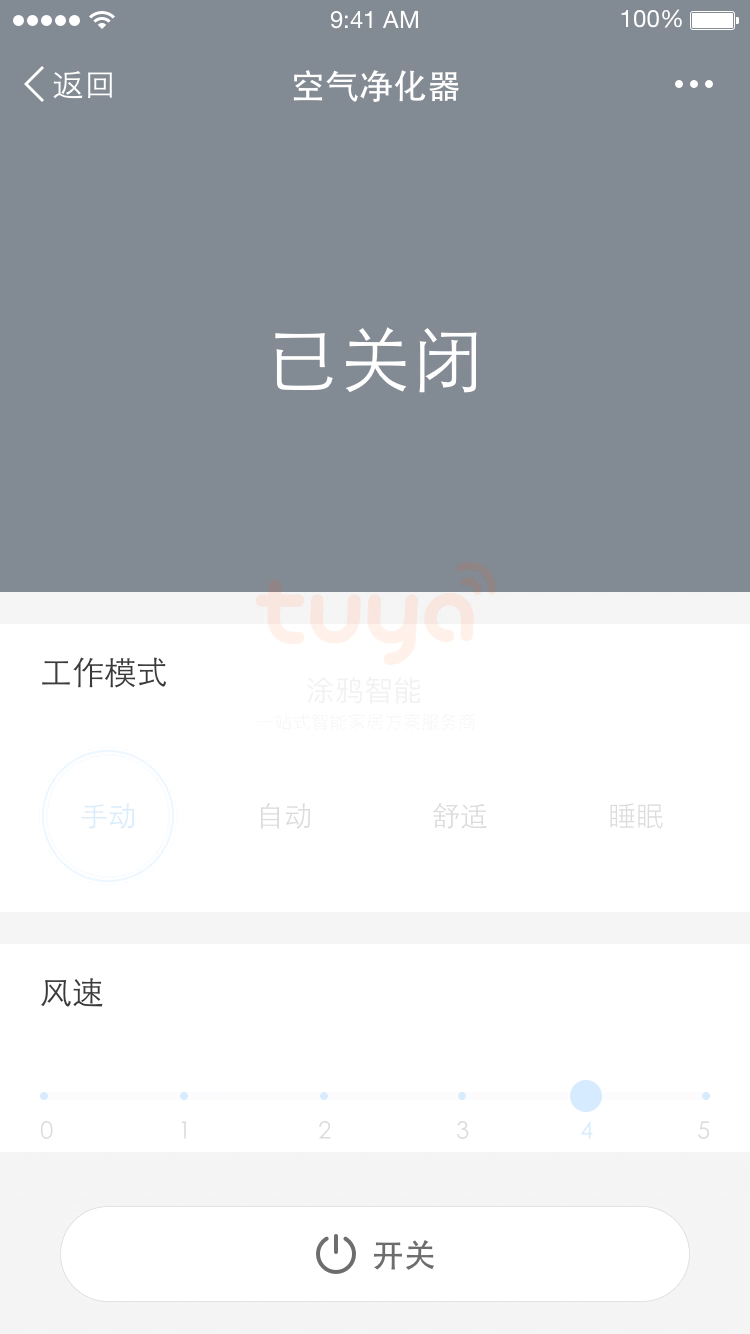750x1334 pixels.
Task: Select the 手动 work mode
Action: click(x=108, y=816)
